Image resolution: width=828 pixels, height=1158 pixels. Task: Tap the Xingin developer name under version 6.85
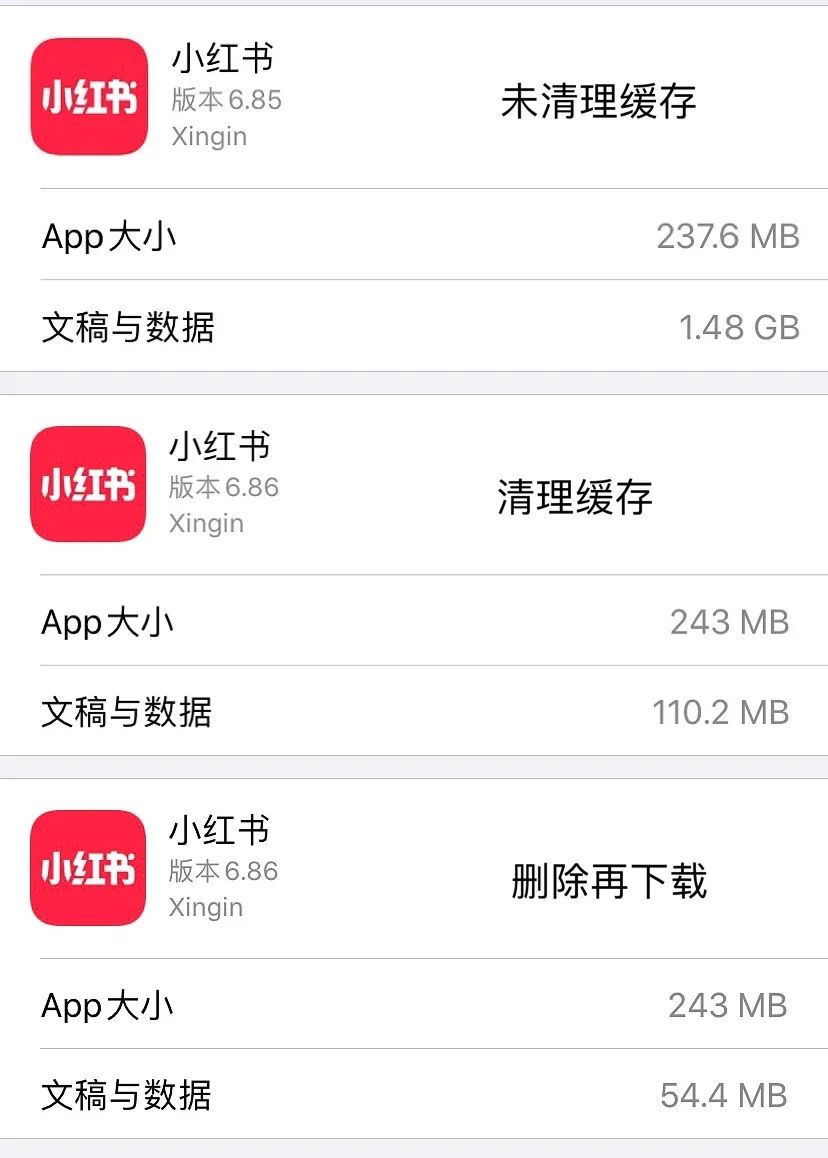tap(206, 136)
